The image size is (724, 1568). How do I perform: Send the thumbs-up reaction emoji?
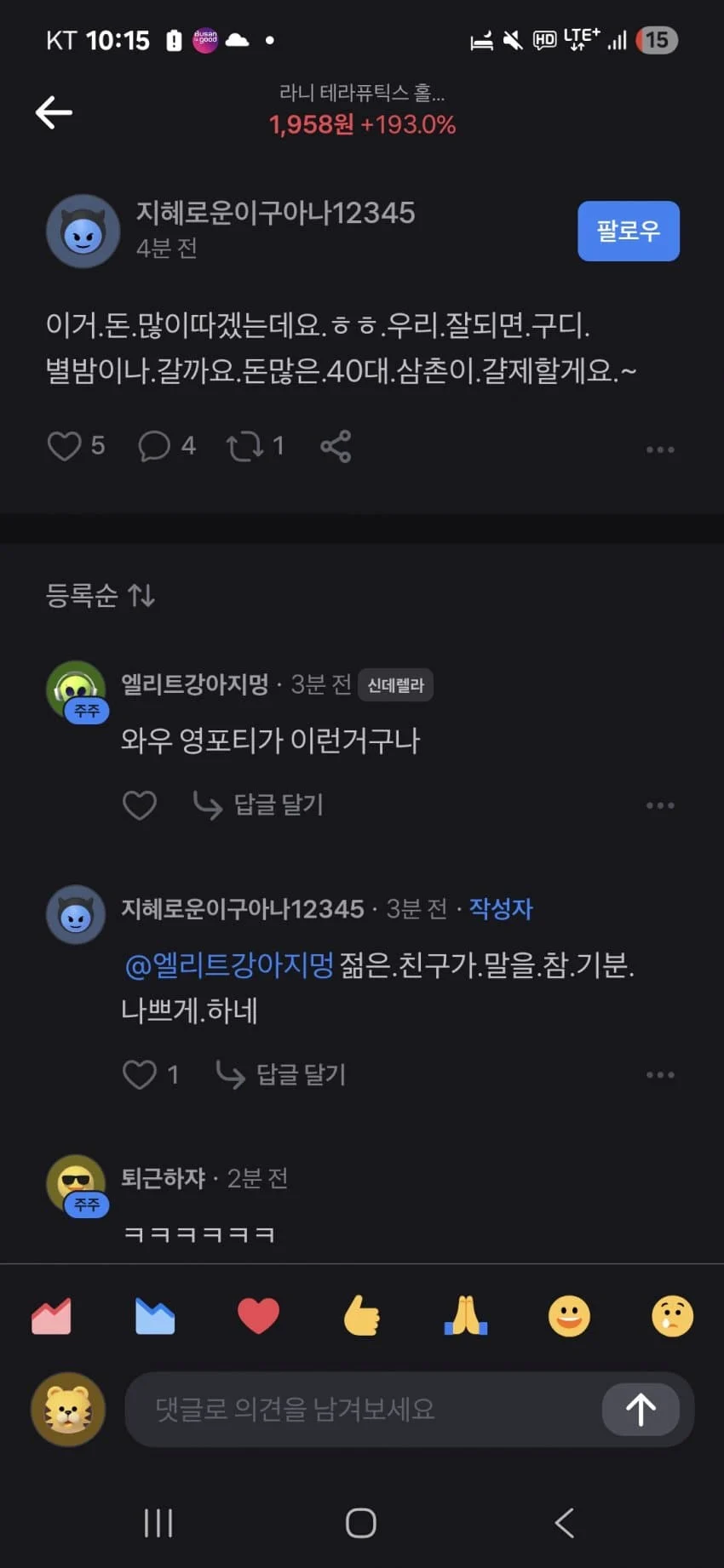[362, 1316]
